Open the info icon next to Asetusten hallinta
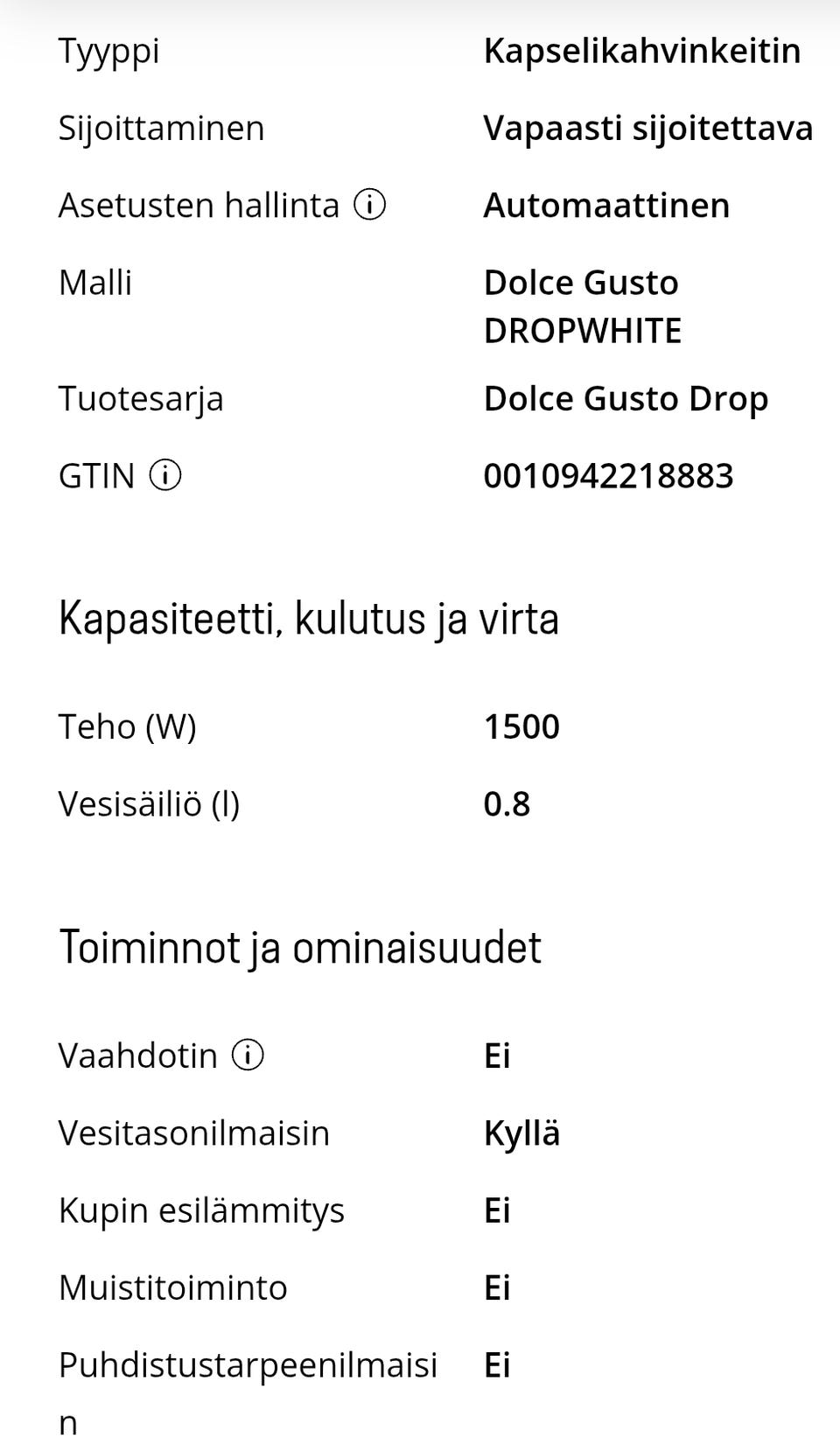 369,206
